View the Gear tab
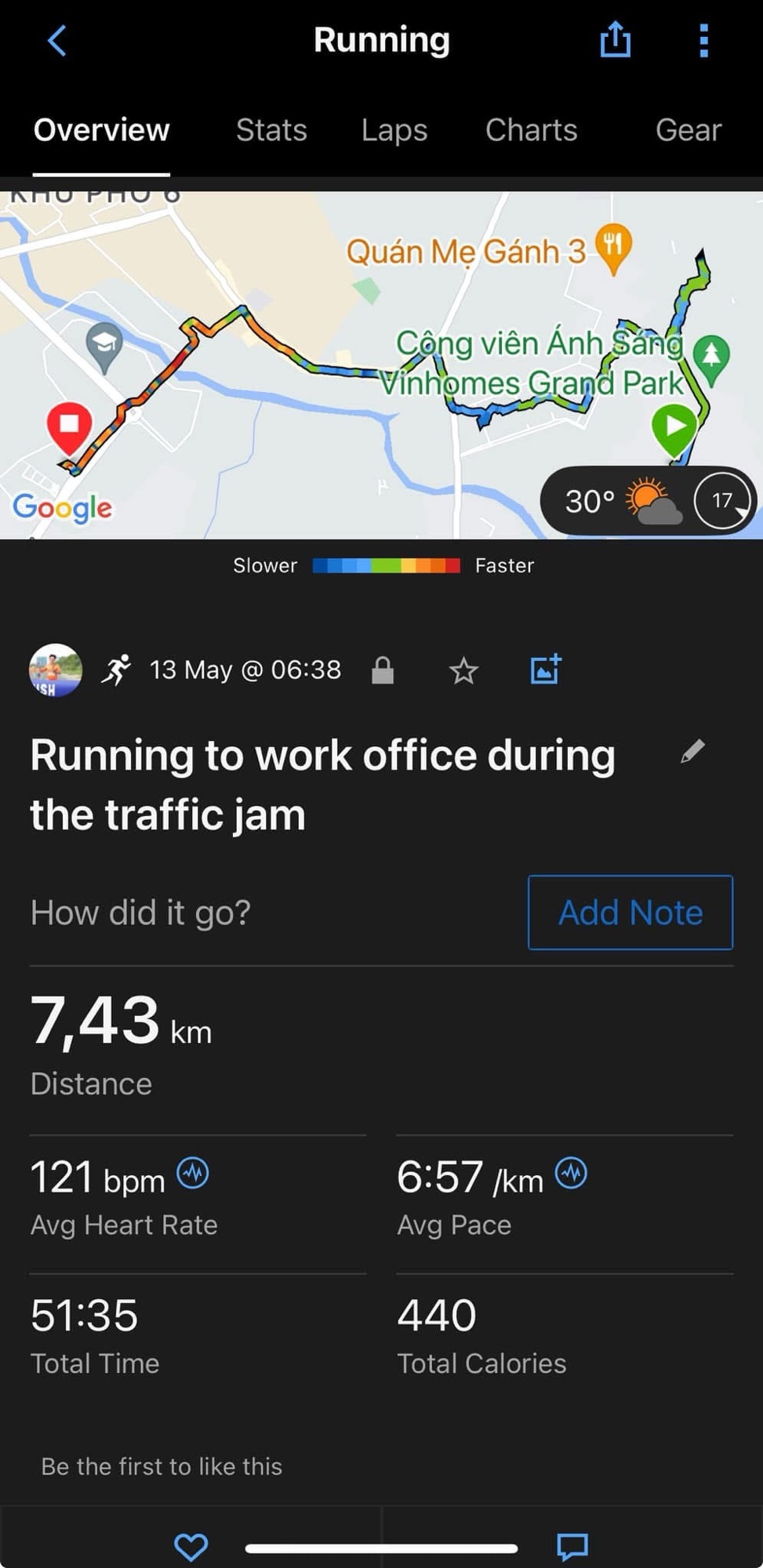Image resolution: width=763 pixels, height=1568 pixels. pos(688,130)
